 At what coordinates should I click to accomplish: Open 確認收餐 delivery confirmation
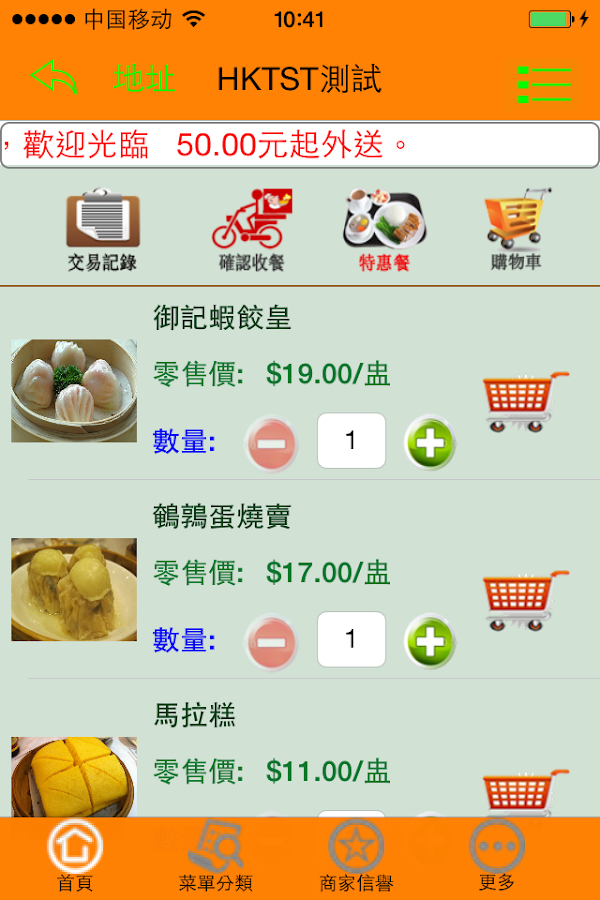(x=252, y=230)
